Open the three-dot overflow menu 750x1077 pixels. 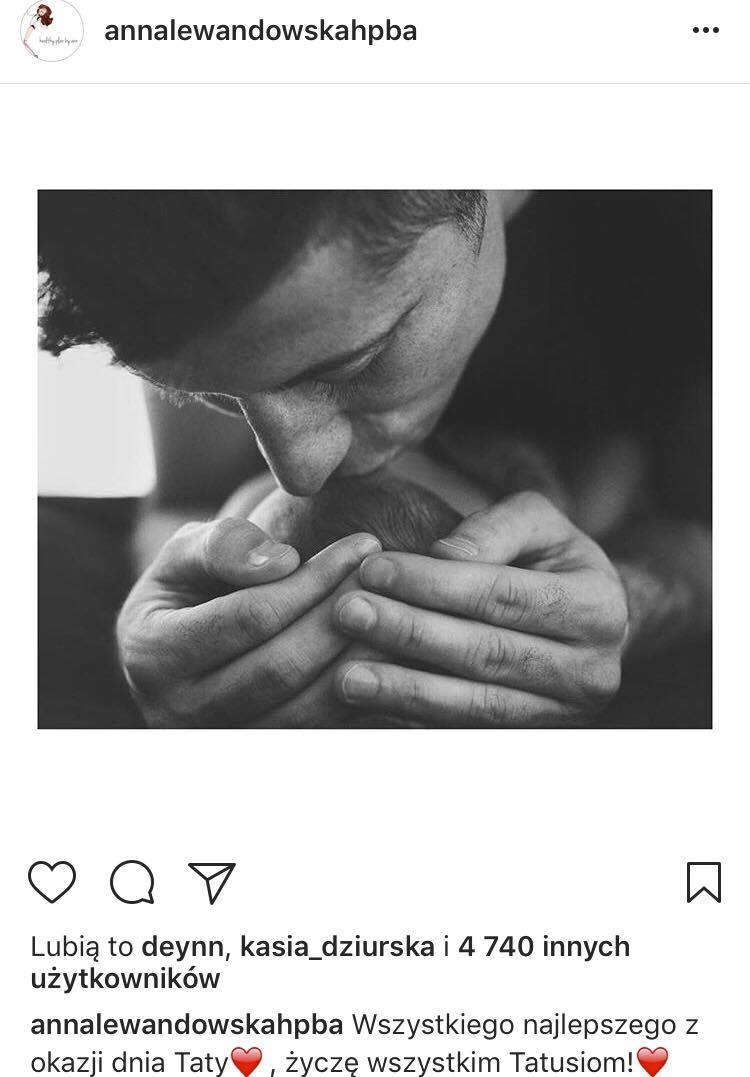pos(706,31)
